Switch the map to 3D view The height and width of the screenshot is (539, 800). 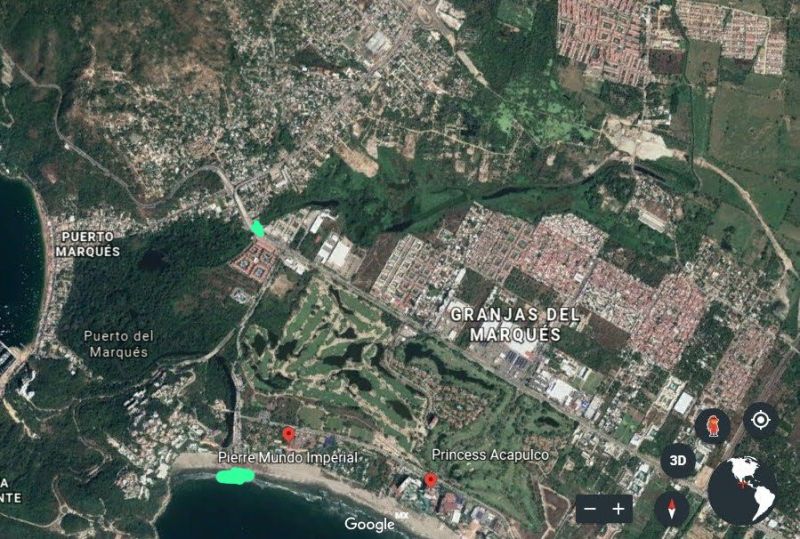click(x=678, y=461)
